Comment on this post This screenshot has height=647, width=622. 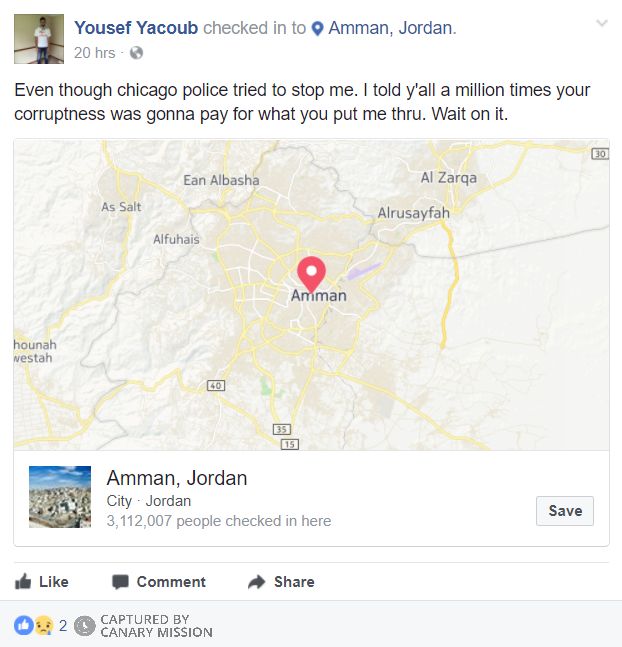(x=159, y=582)
